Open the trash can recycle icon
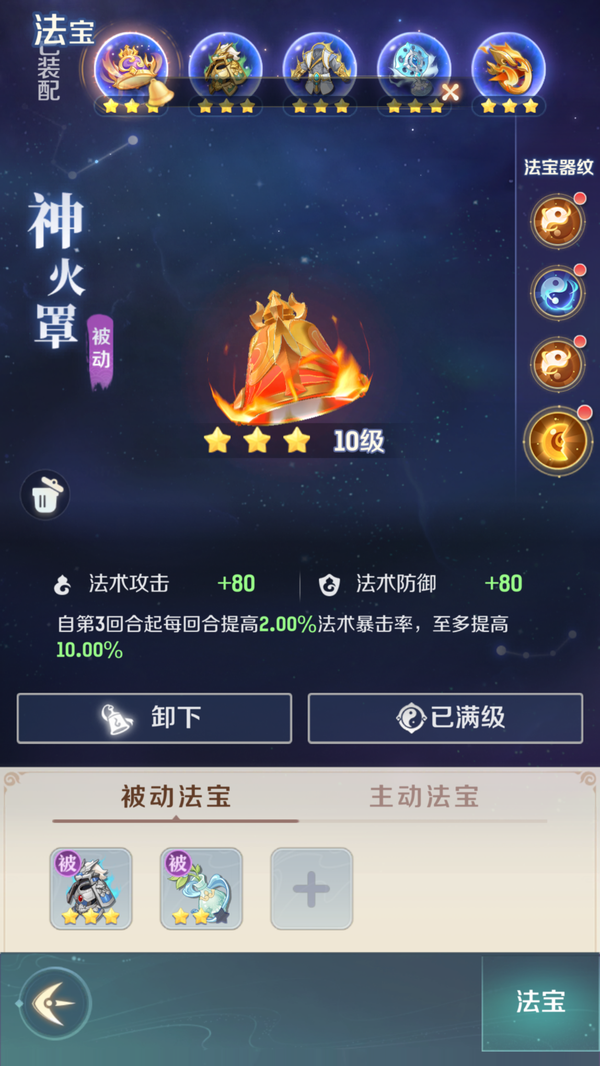600x1066 pixels. click(45, 496)
